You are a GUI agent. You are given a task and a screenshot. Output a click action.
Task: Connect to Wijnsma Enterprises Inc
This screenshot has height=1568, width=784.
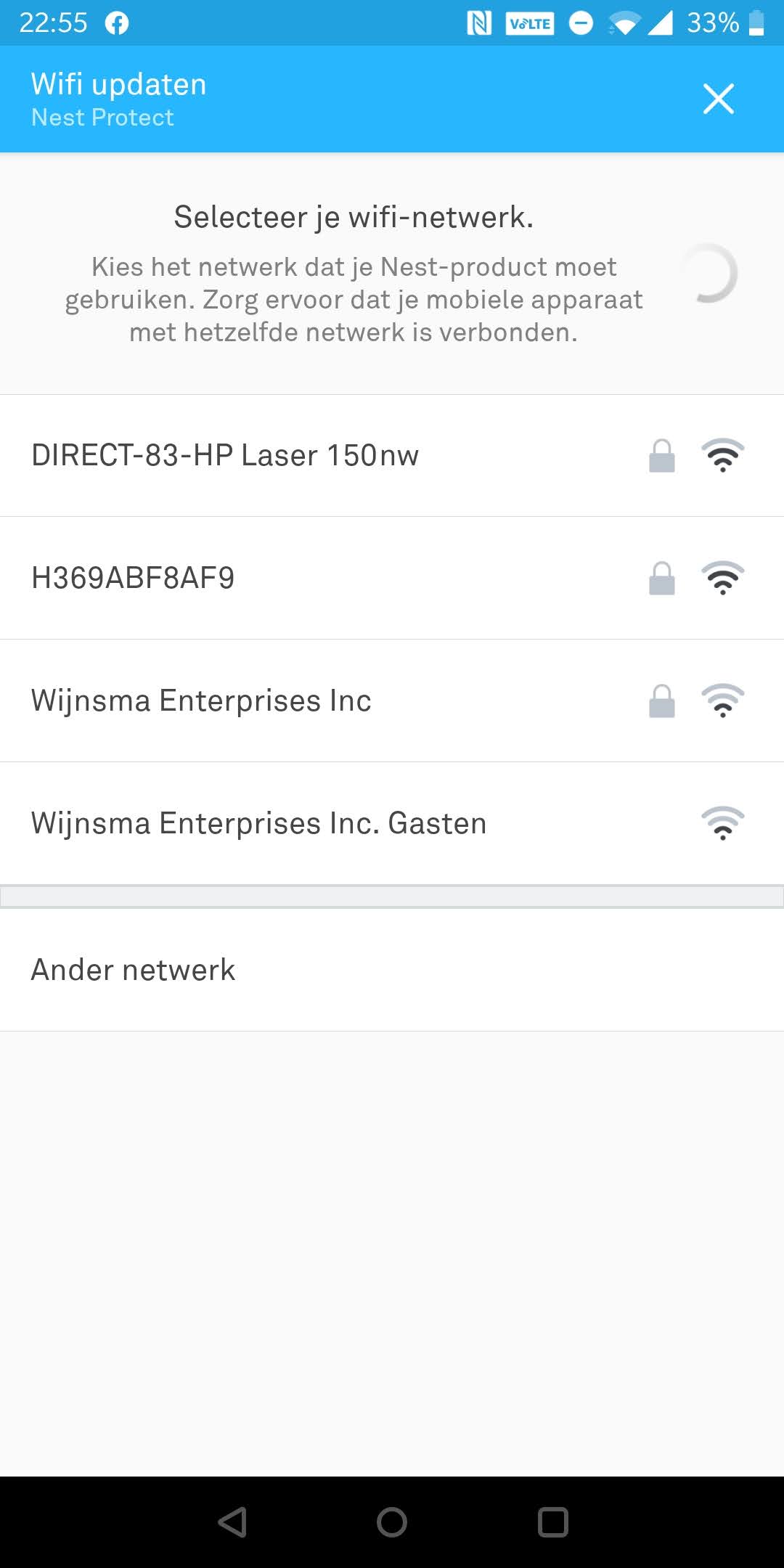pos(392,701)
